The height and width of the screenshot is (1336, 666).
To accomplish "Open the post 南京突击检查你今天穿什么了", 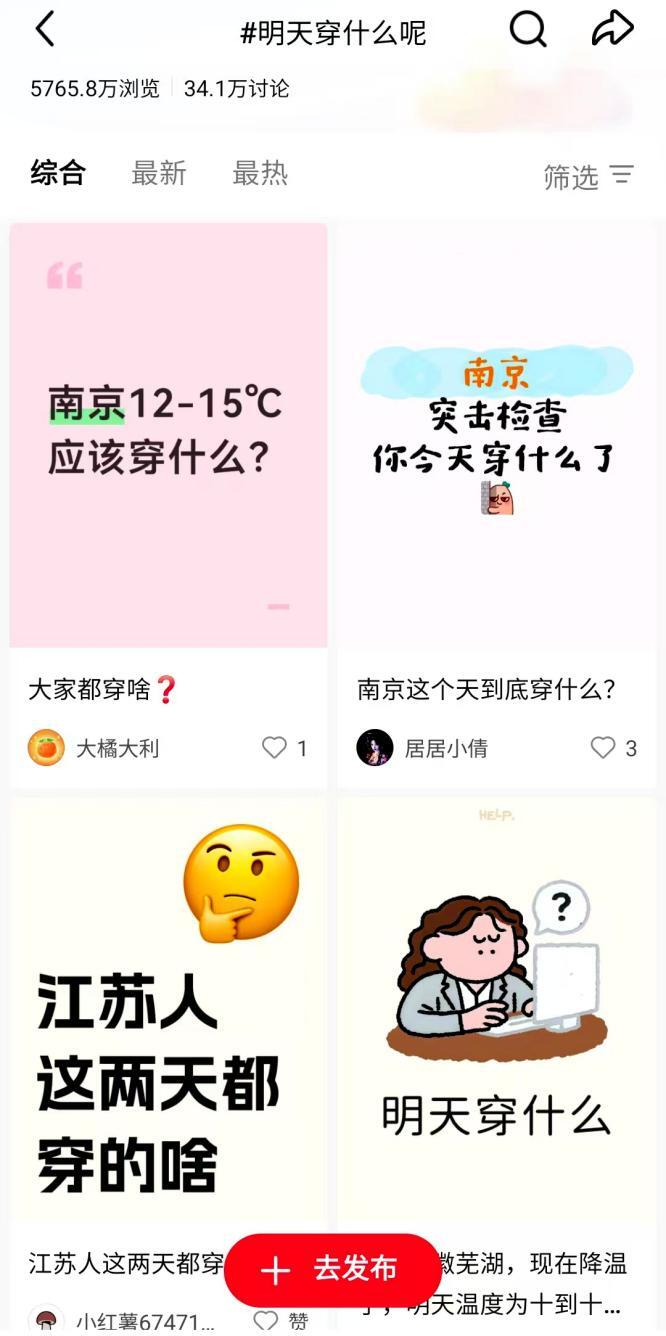I will point(497,435).
